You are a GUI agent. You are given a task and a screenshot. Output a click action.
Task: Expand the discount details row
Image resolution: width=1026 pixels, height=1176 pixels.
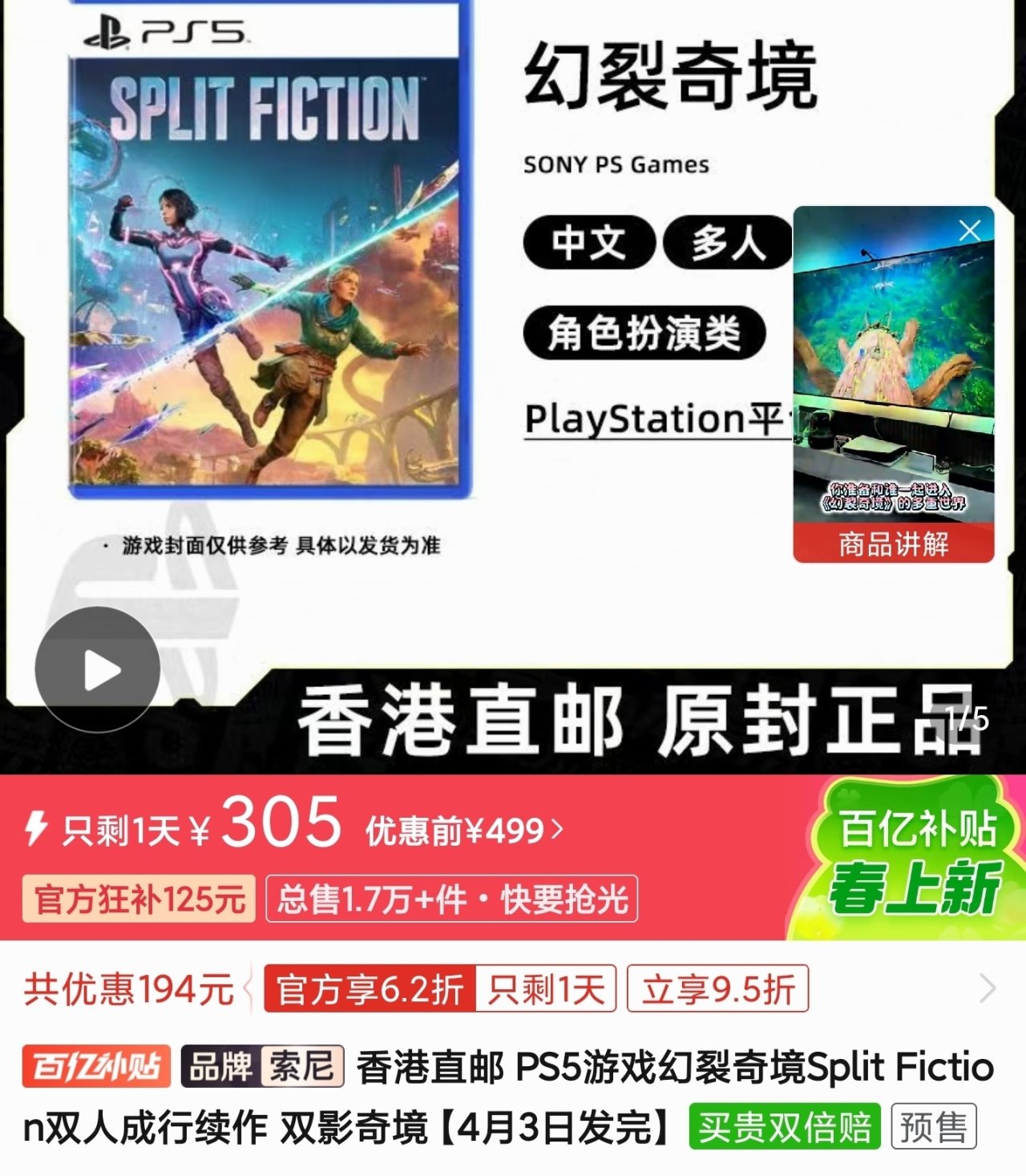point(988,988)
